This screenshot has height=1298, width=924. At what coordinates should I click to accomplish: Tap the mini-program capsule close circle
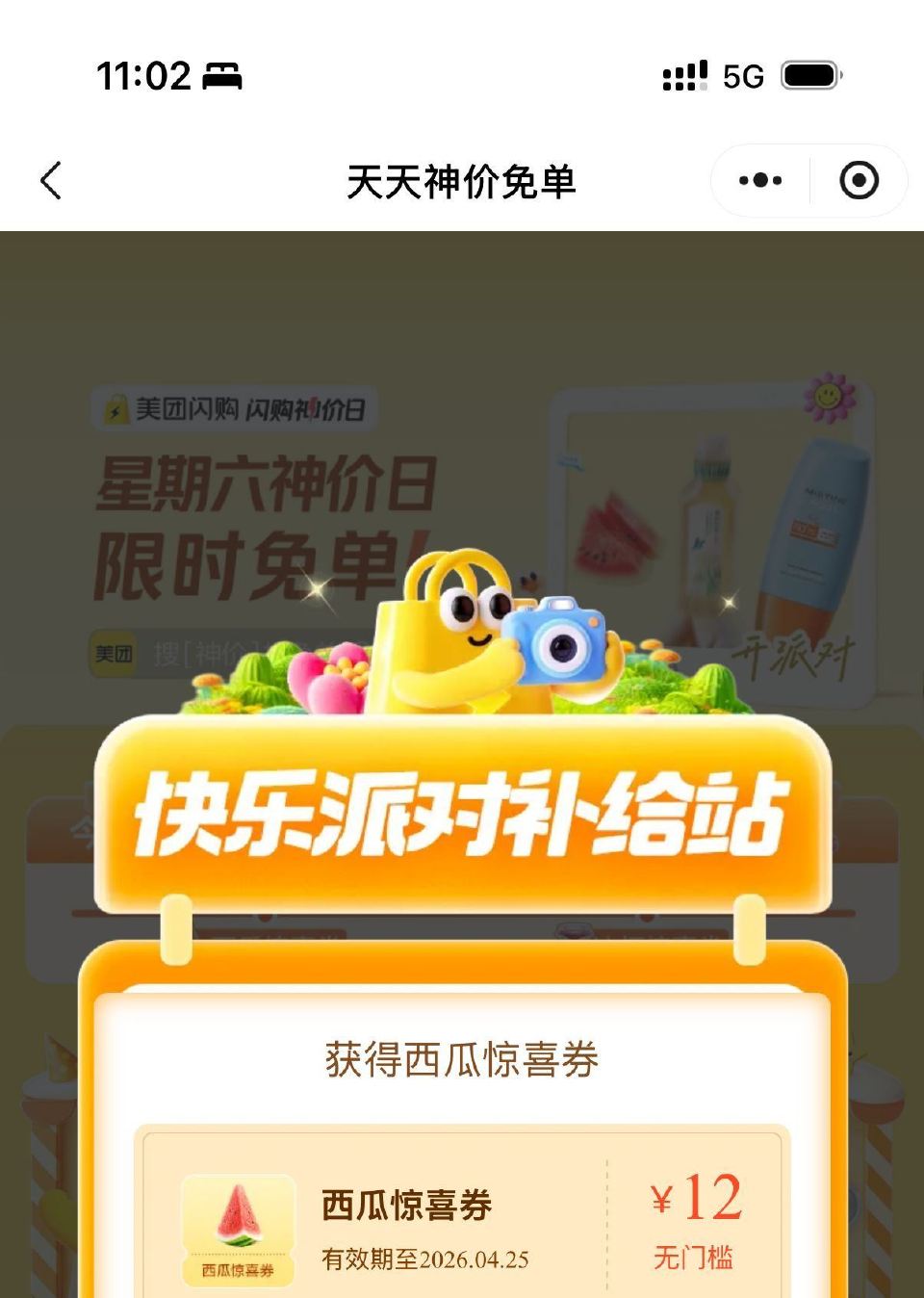tap(860, 179)
